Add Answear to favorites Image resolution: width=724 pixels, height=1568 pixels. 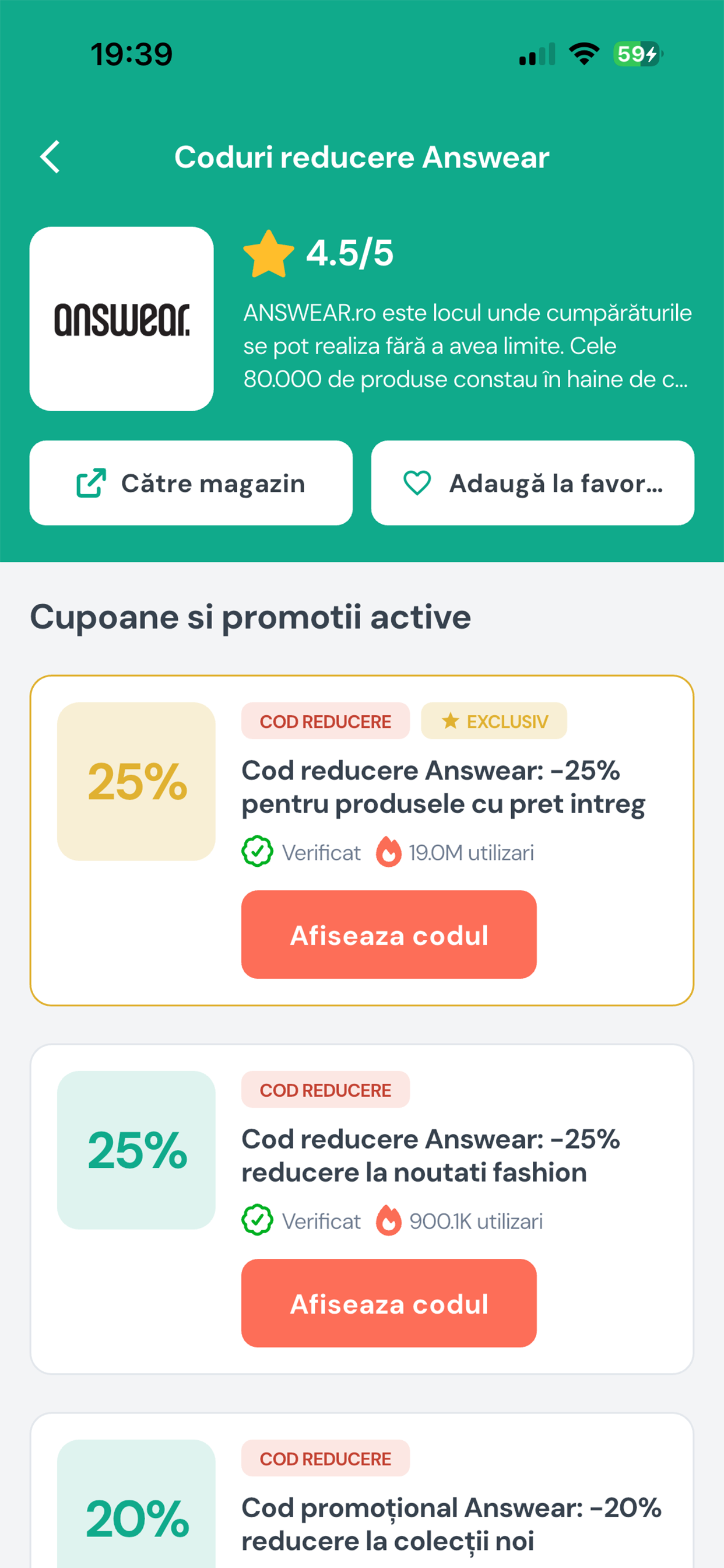click(x=532, y=484)
